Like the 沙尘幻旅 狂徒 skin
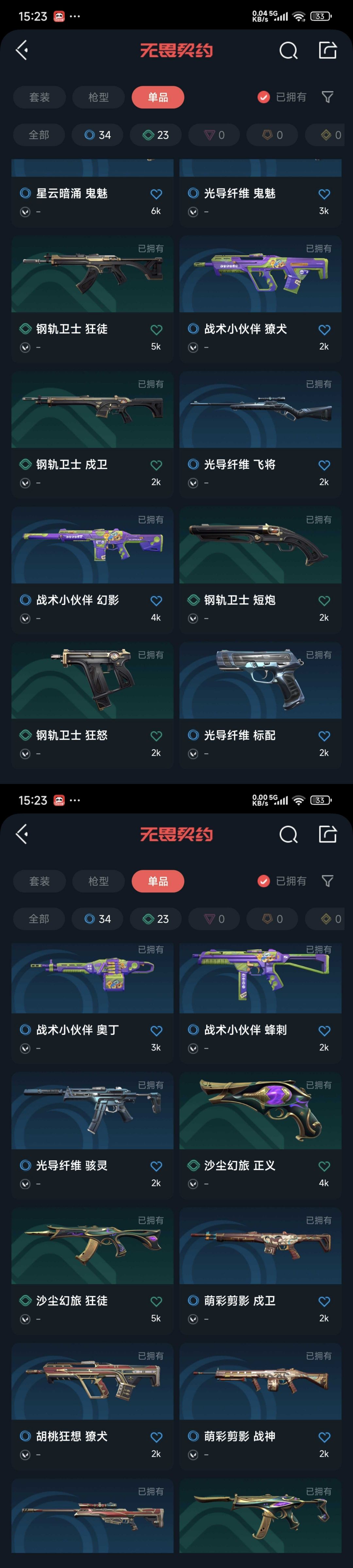353x1568 pixels. (x=157, y=1301)
